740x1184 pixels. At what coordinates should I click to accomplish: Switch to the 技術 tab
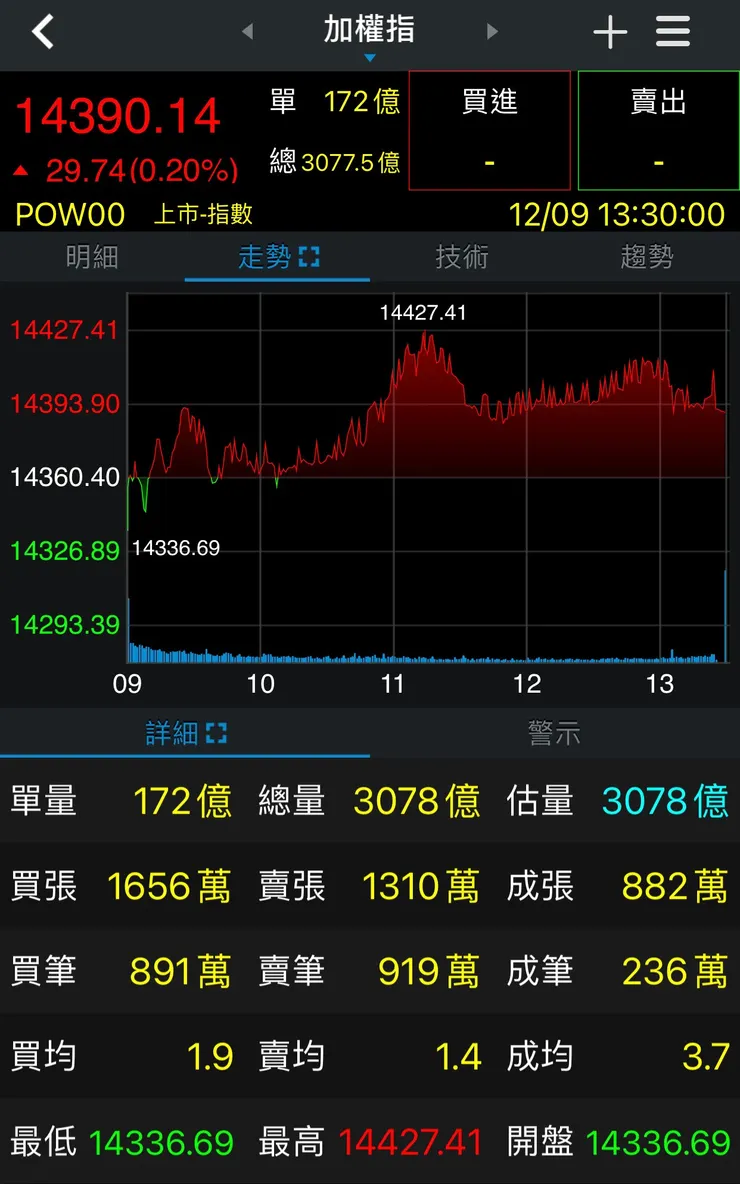[462, 256]
